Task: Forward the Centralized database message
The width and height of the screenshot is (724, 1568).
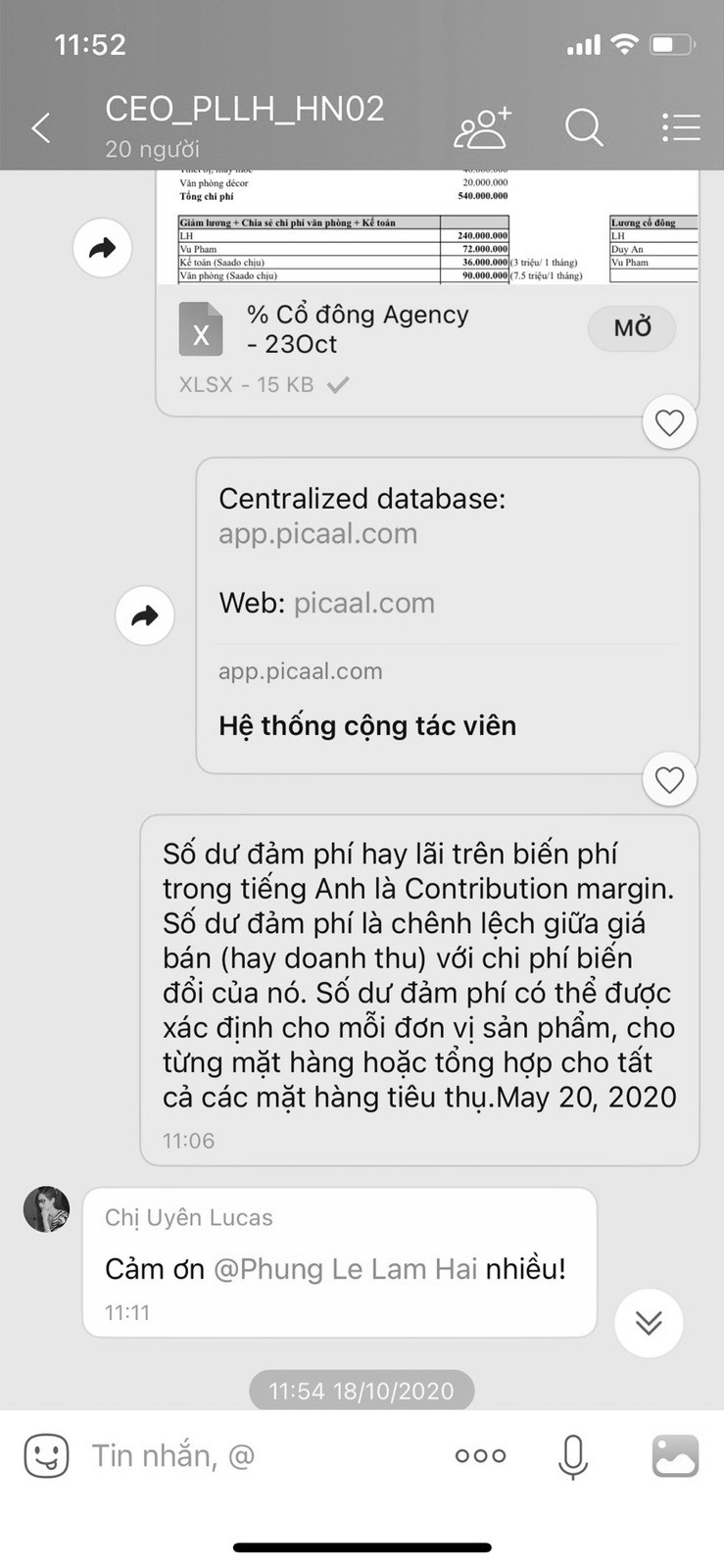Action: coord(145,615)
